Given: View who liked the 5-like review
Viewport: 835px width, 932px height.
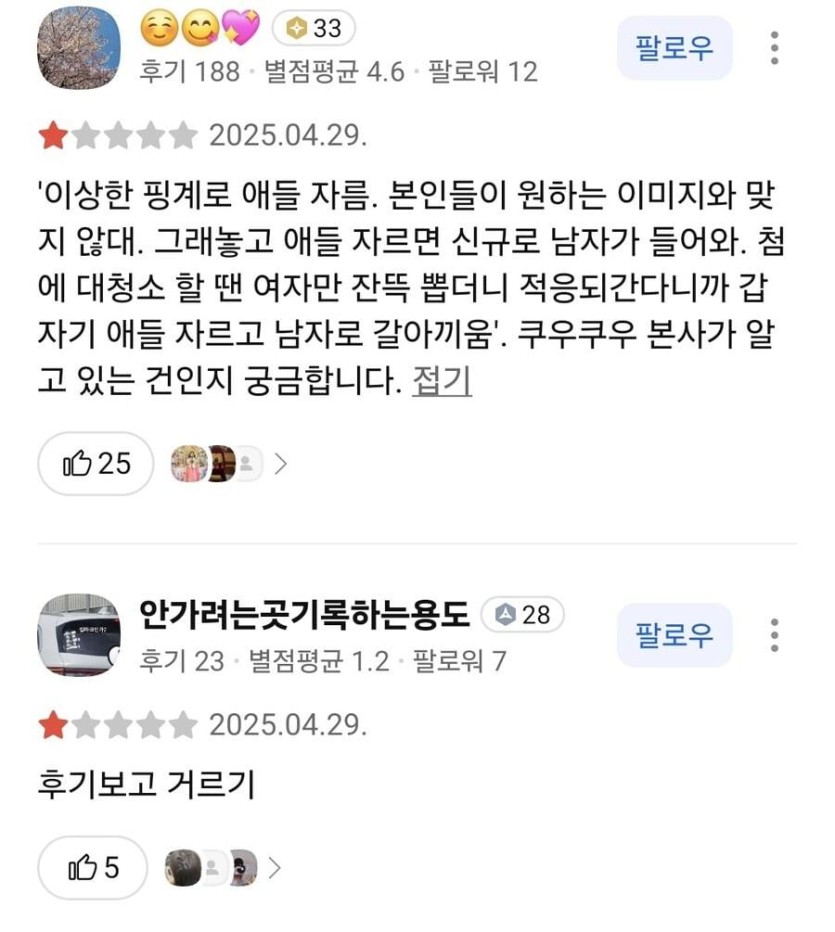Looking at the screenshot, I should tap(222, 867).
